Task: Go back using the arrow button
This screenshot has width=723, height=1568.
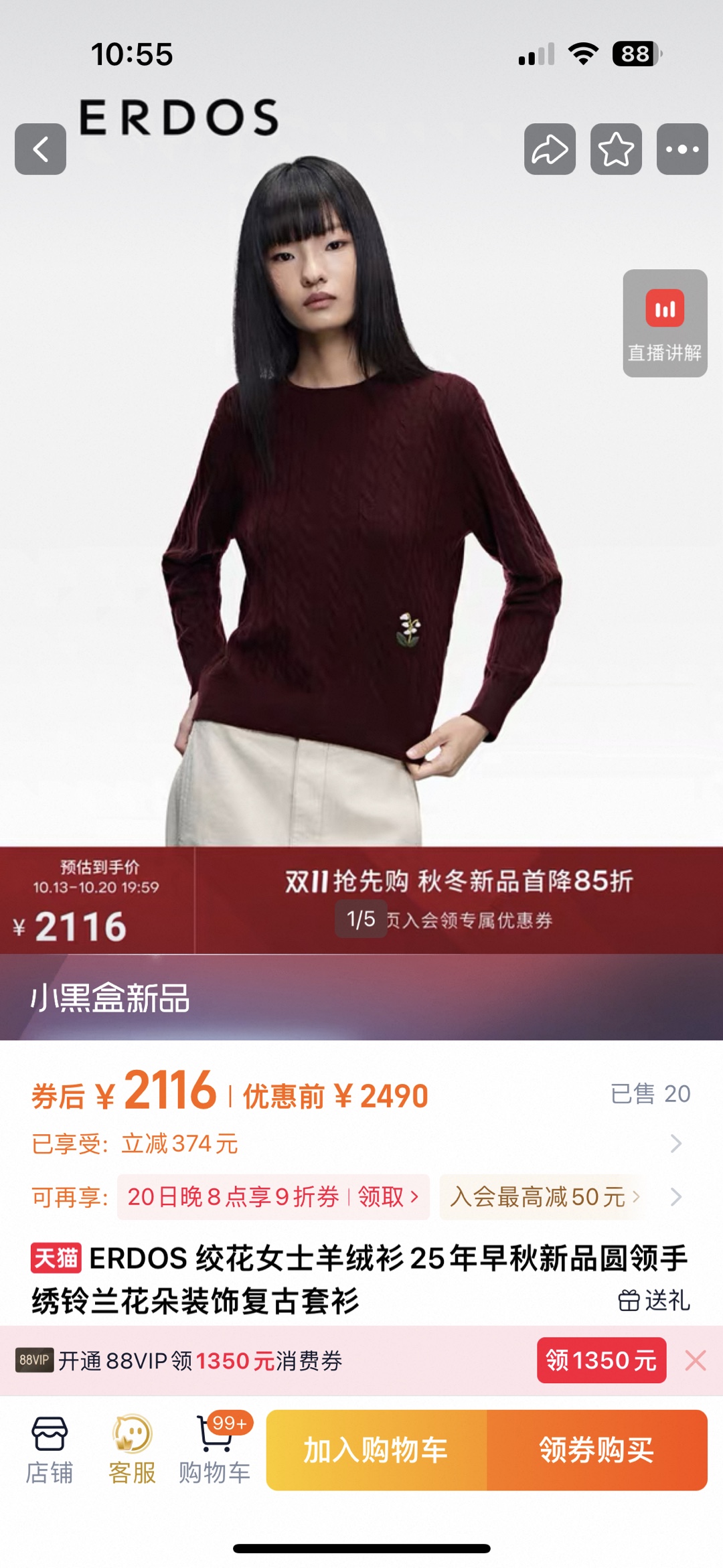Action: (x=40, y=149)
